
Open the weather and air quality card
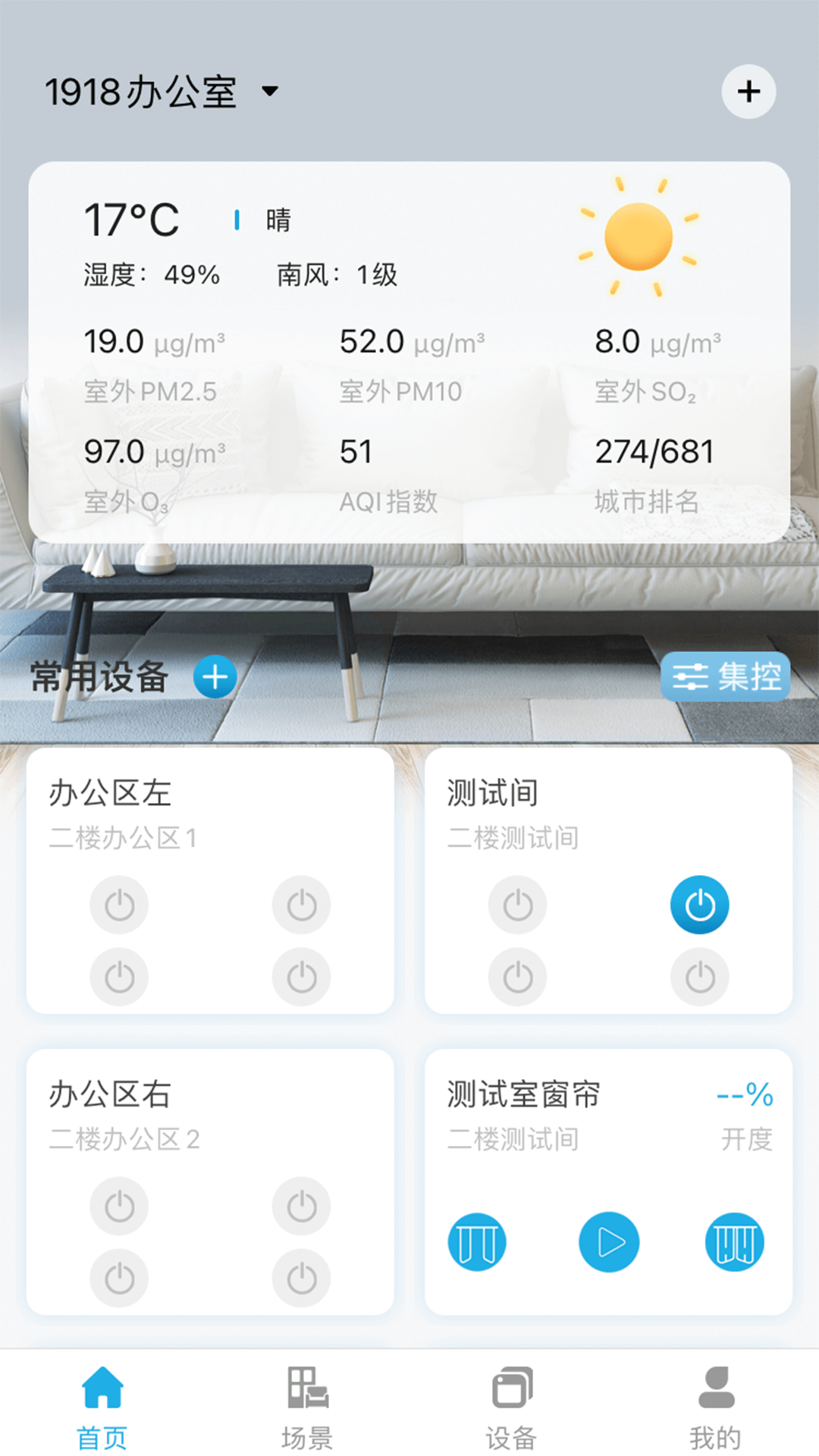tap(409, 351)
